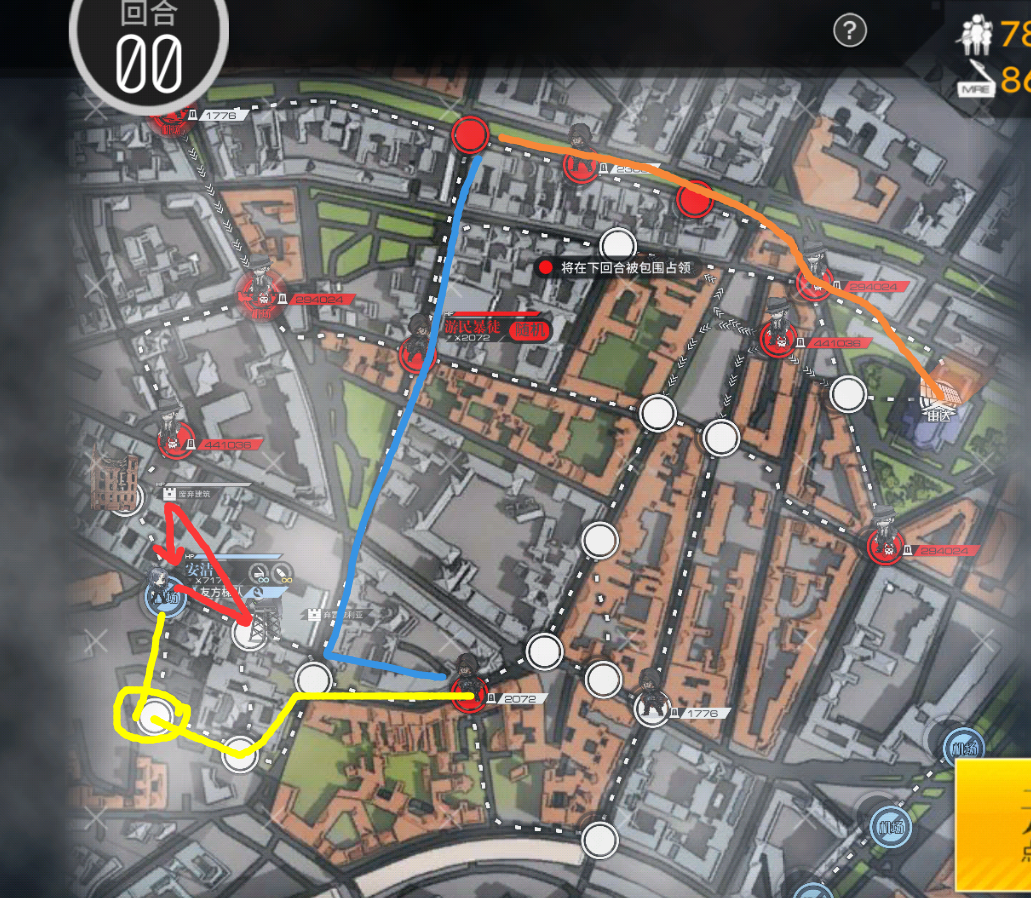Tap the yellow button at screen corner
Image resolution: width=1031 pixels, height=898 pixels.
point(995,825)
